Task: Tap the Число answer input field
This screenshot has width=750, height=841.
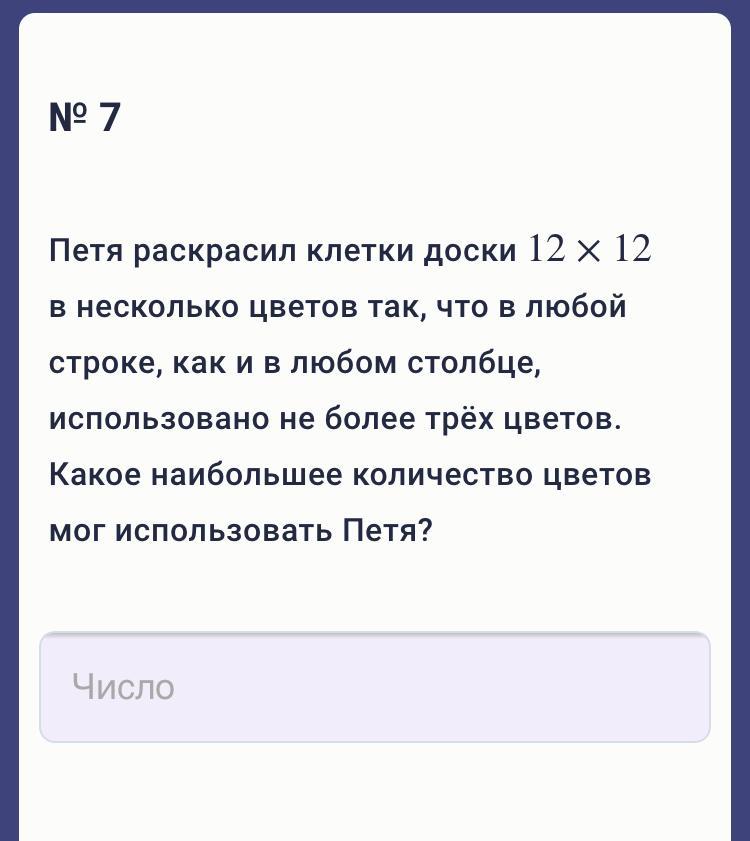Action: [375, 687]
